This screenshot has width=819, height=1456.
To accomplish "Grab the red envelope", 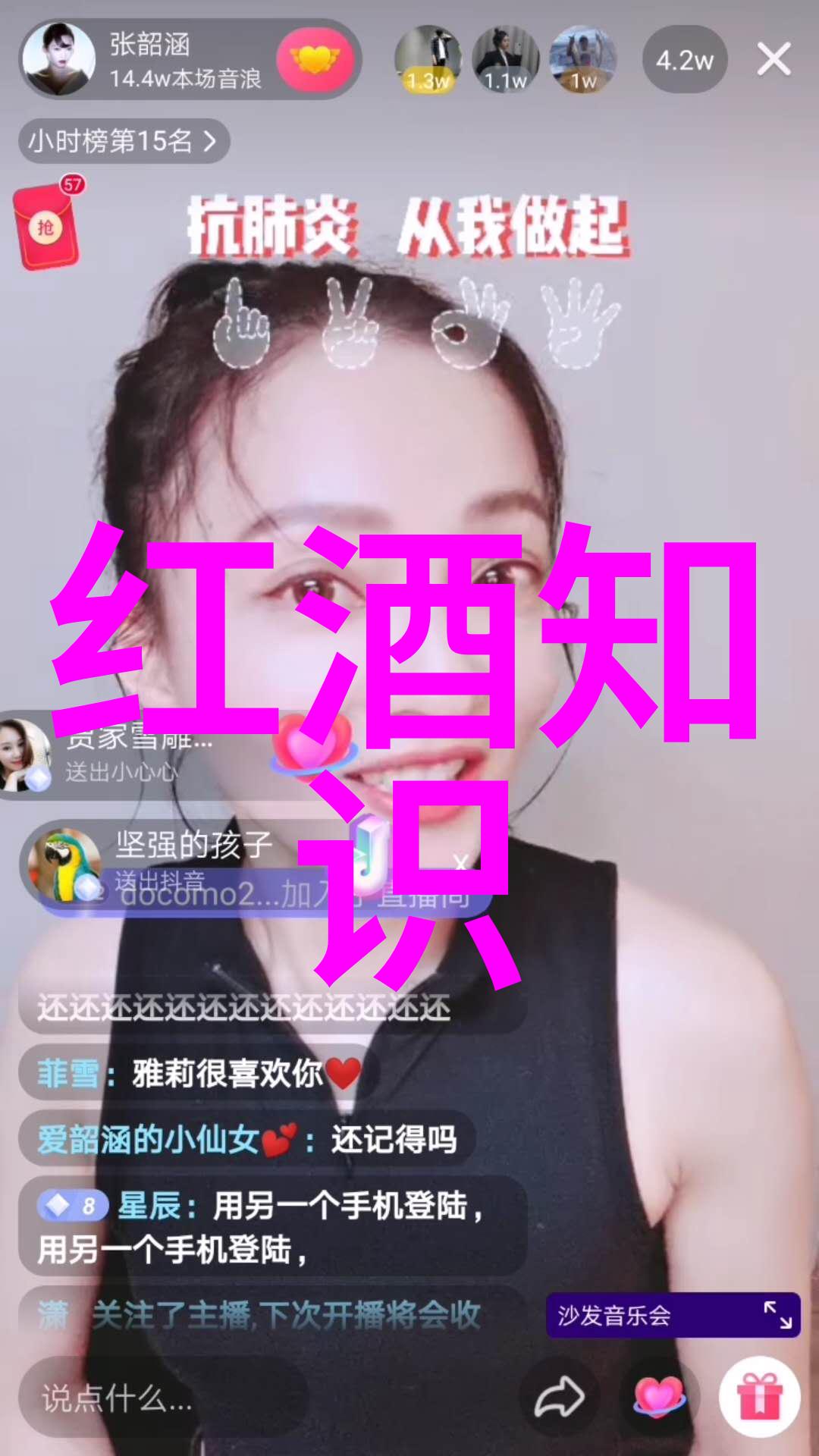I will point(47,227).
